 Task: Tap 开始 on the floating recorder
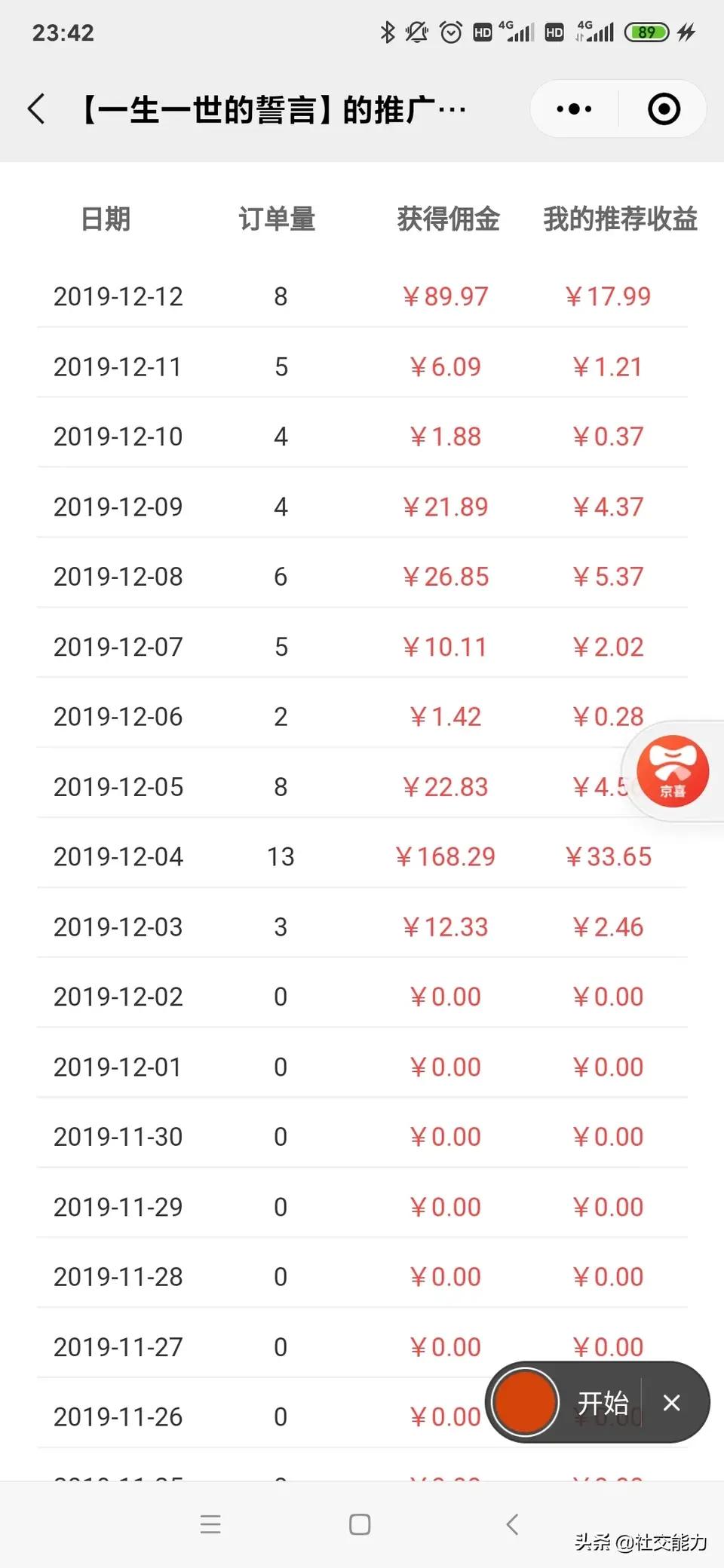coord(603,1403)
